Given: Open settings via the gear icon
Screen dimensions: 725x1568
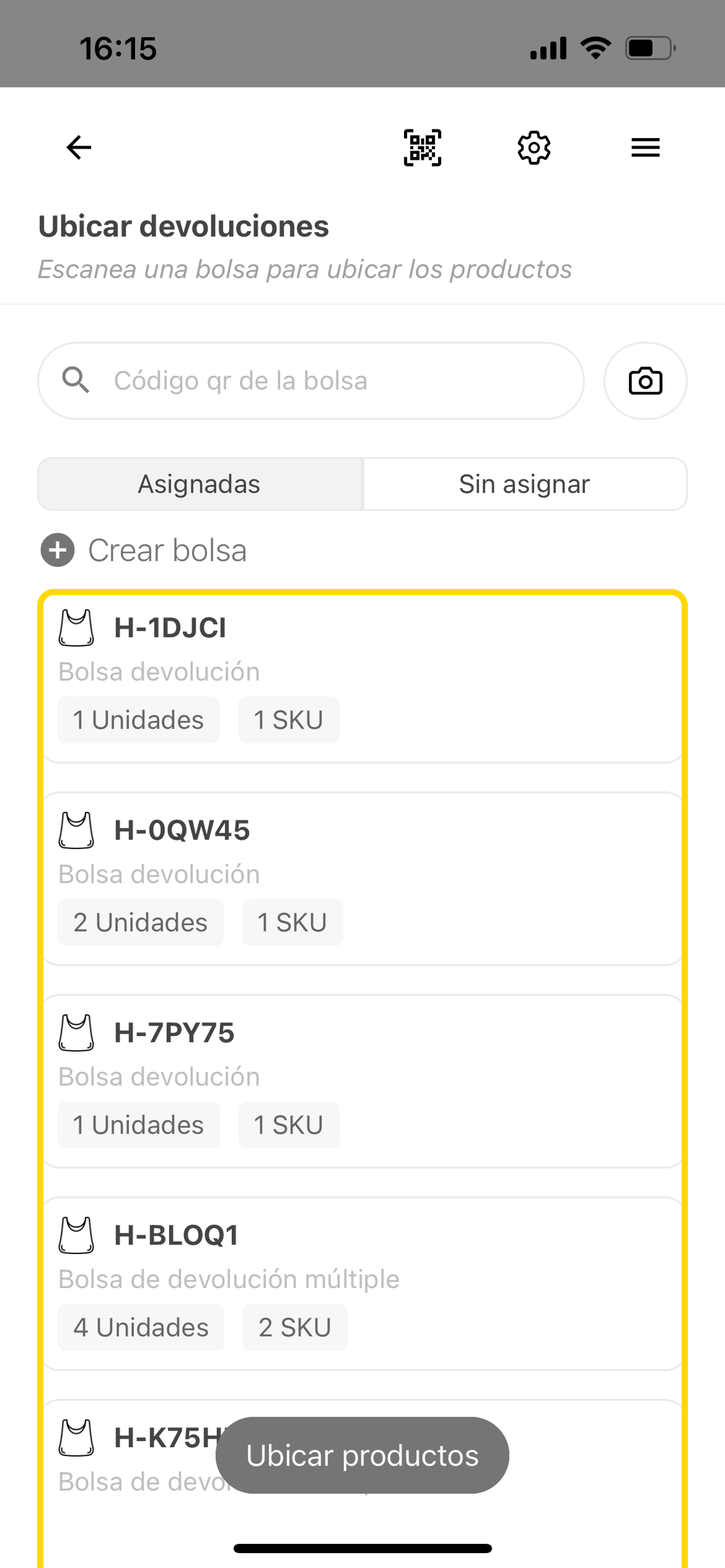Looking at the screenshot, I should coord(534,147).
